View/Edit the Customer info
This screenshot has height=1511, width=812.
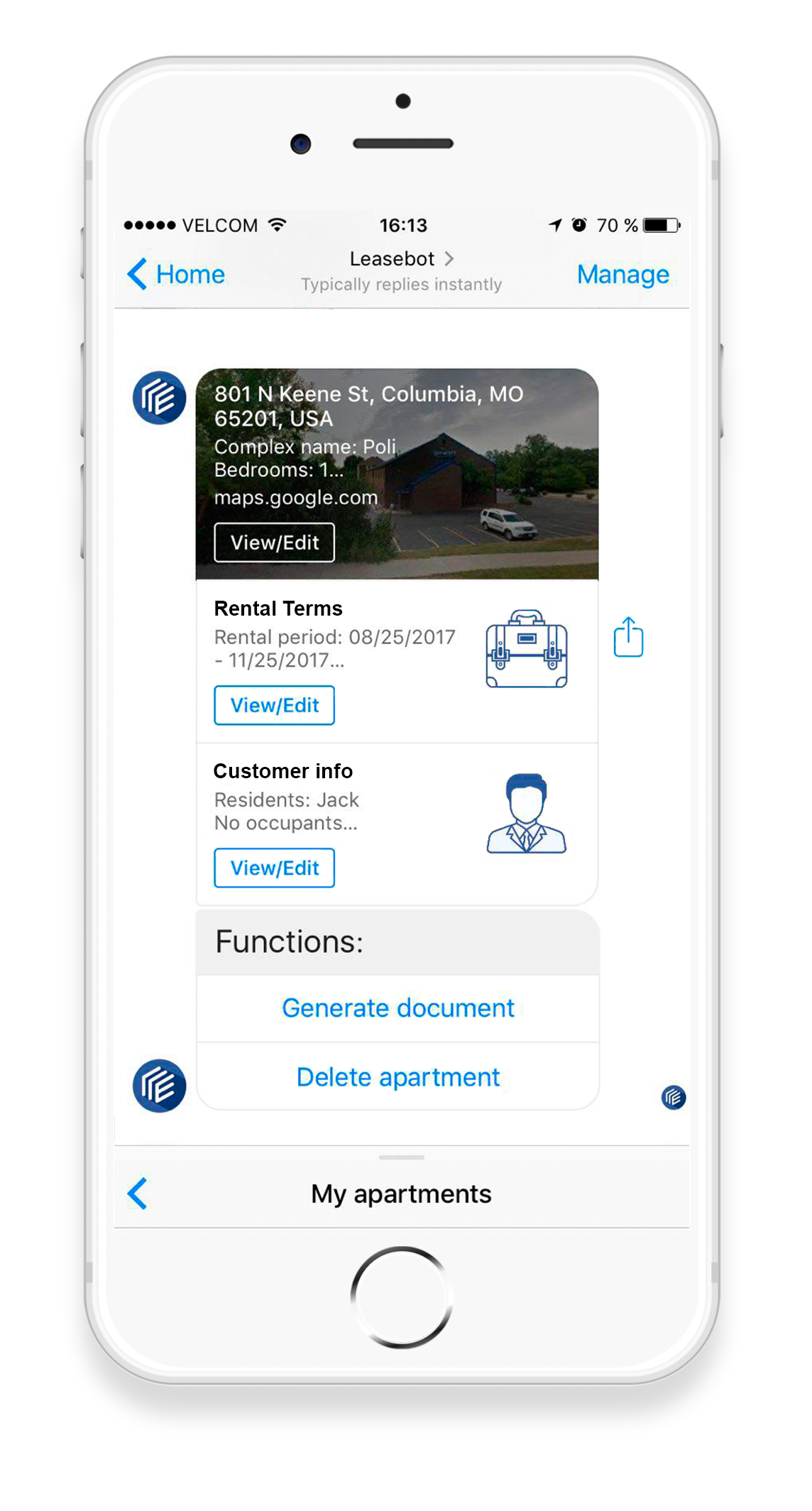coord(275,868)
